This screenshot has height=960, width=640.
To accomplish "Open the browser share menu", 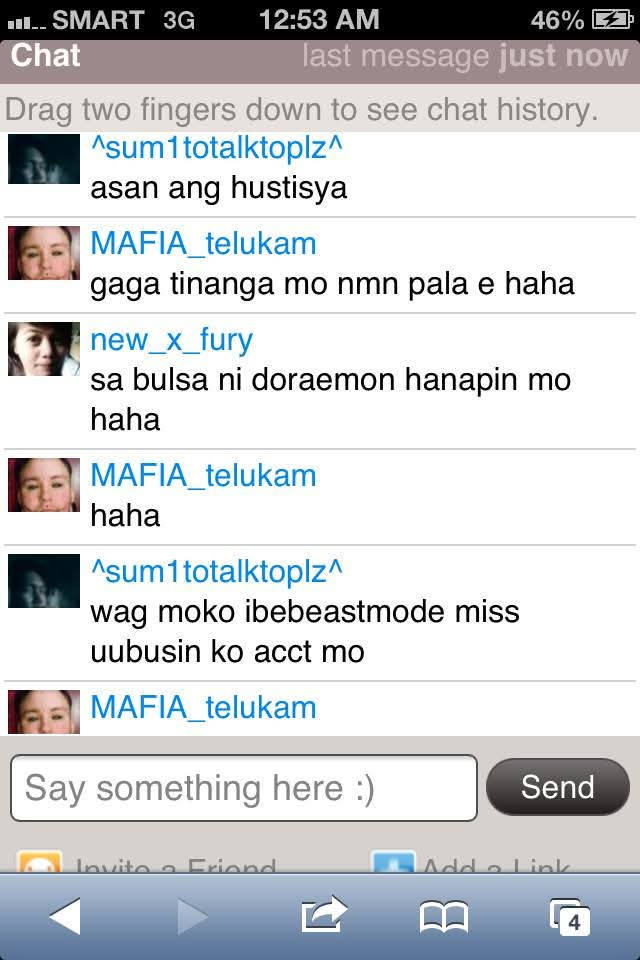I will pos(324,916).
